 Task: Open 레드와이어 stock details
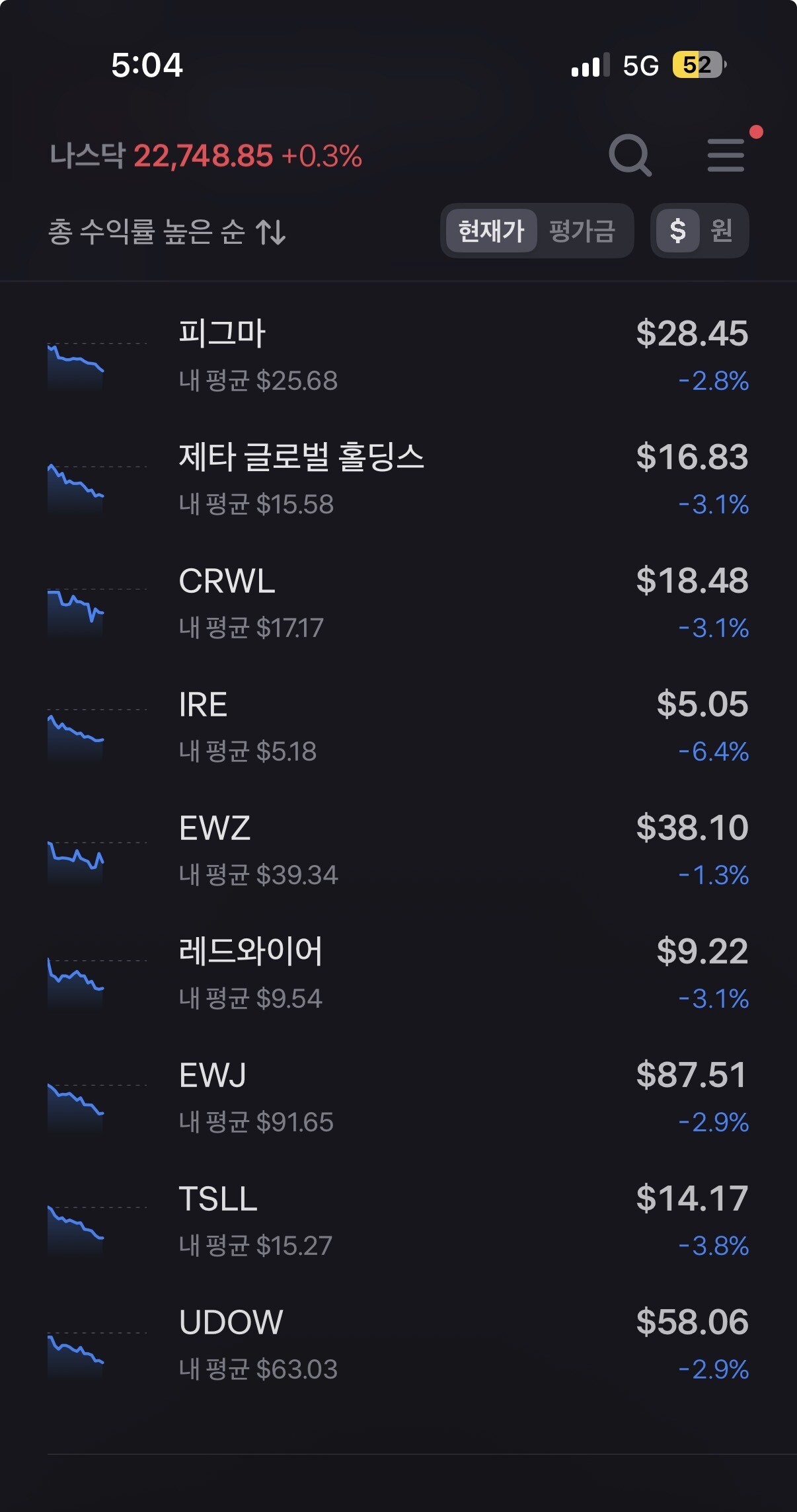point(398,975)
